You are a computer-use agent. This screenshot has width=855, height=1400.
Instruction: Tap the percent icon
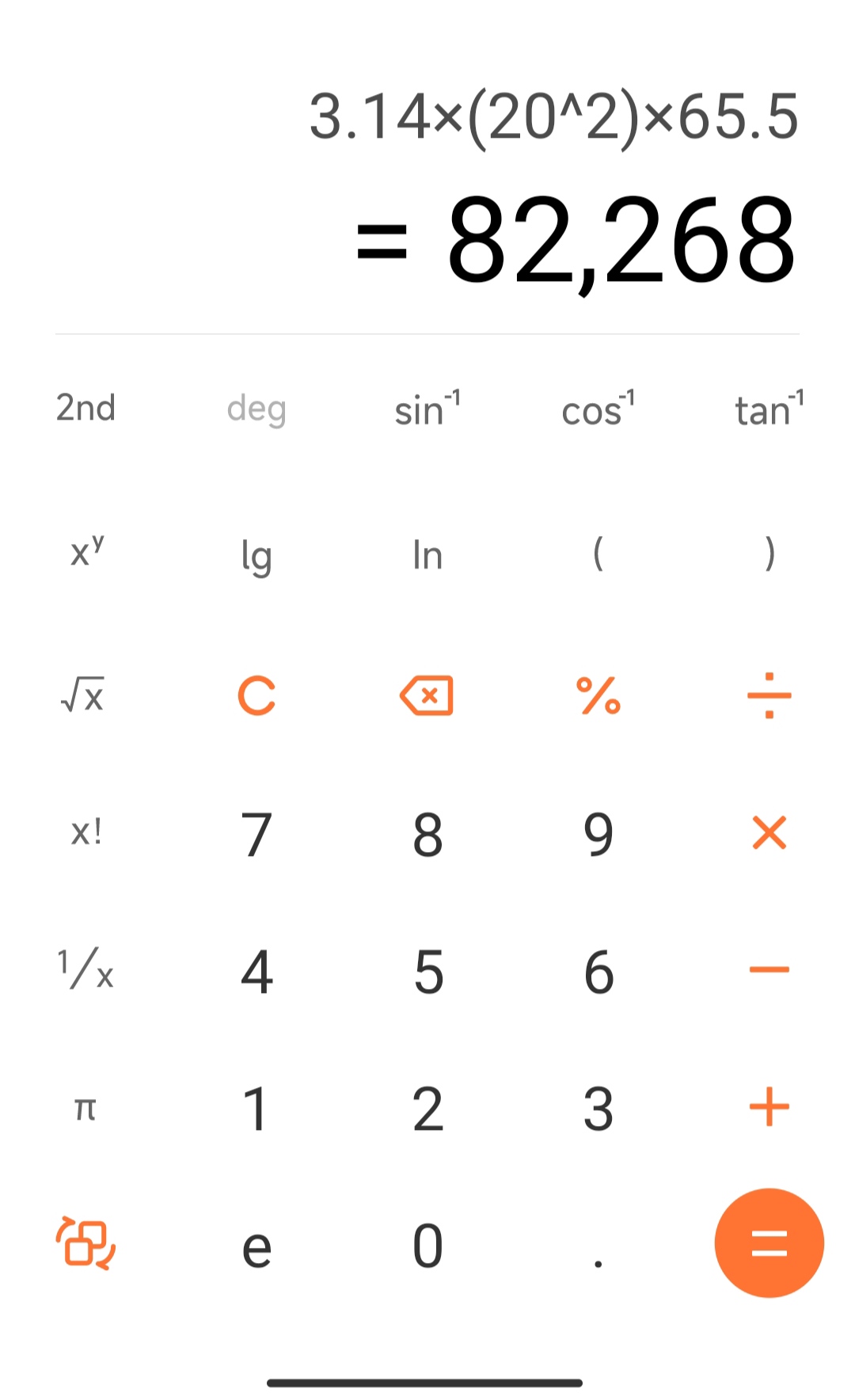click(598, 695)
